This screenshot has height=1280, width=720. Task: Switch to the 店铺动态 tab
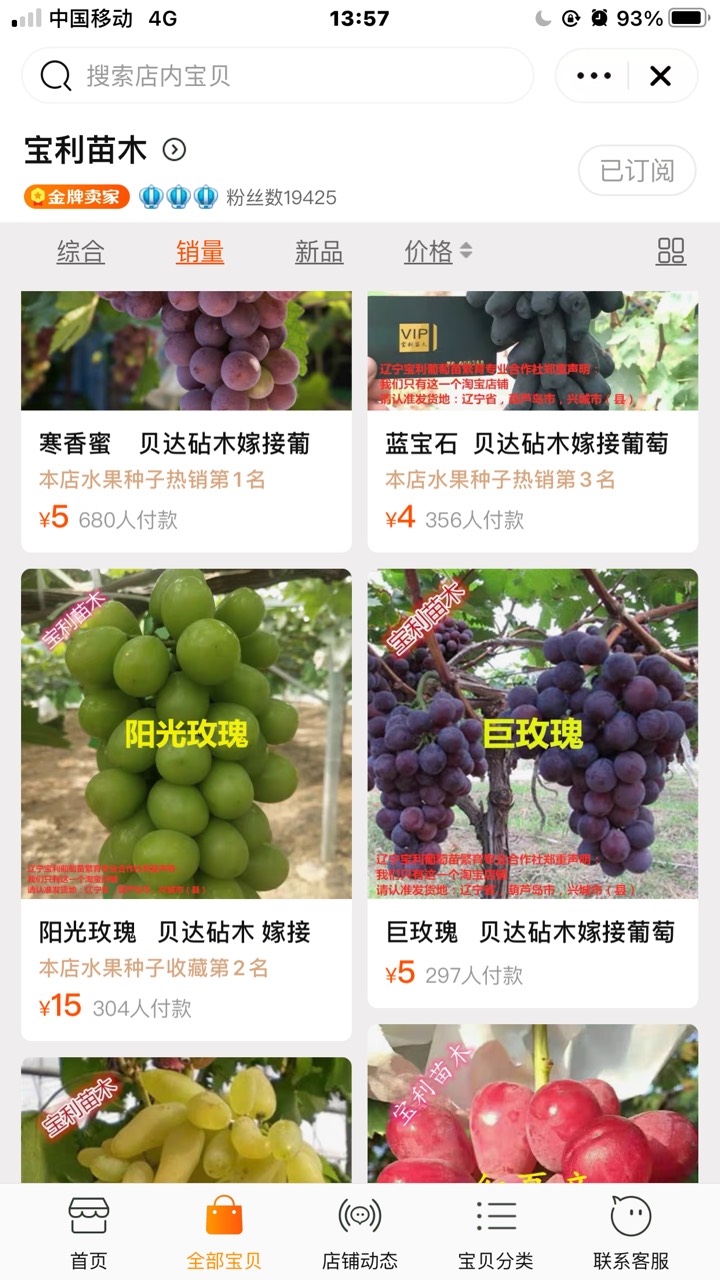point(360,1232)
